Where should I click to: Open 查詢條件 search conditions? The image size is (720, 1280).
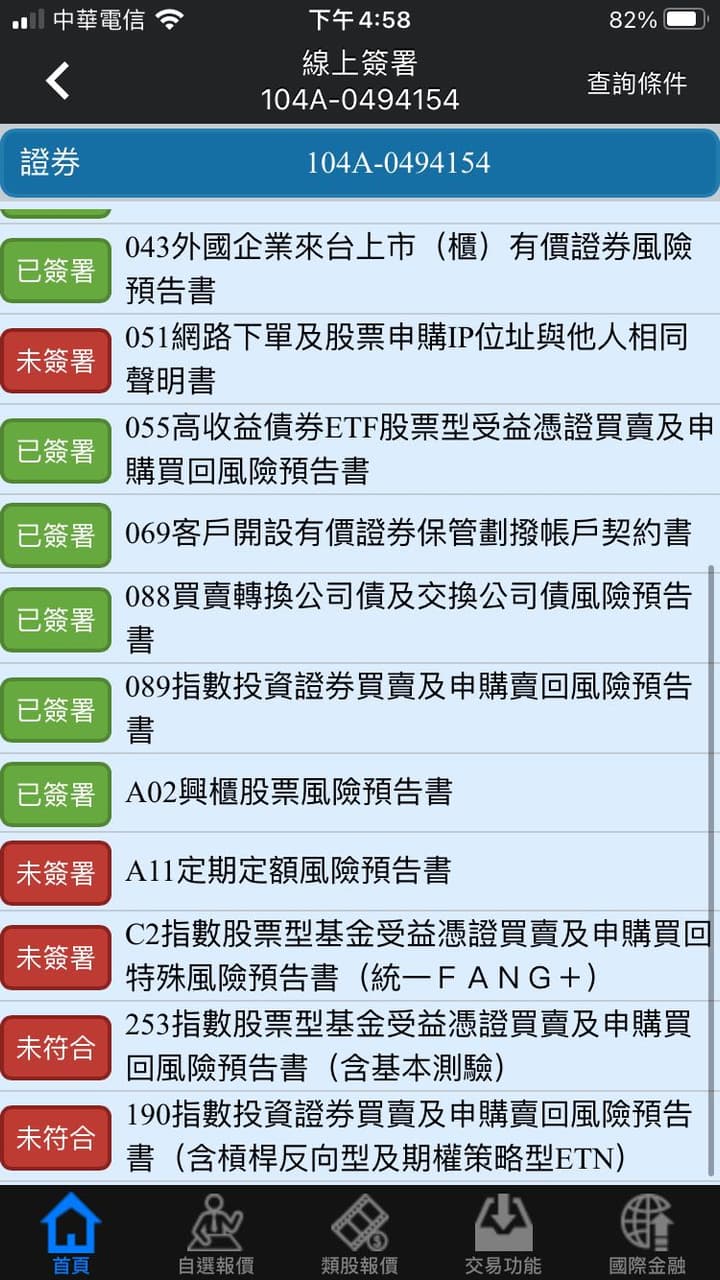pos(638,83)
